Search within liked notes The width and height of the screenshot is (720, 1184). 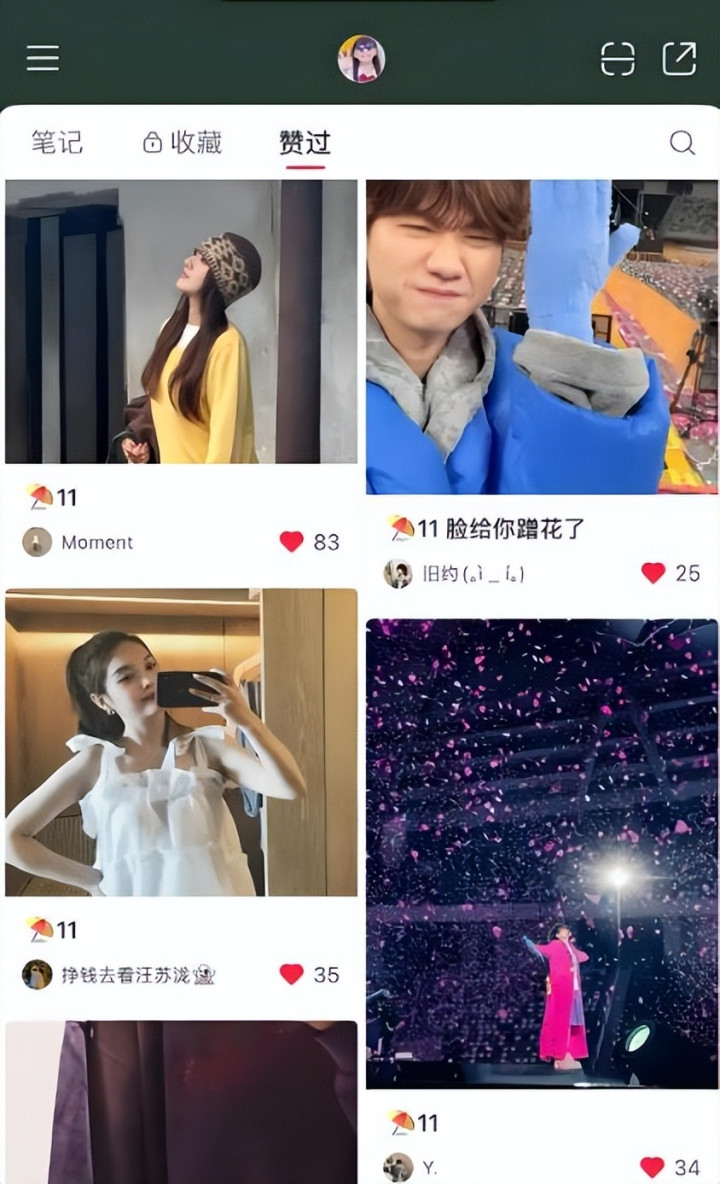coord(682,143)
